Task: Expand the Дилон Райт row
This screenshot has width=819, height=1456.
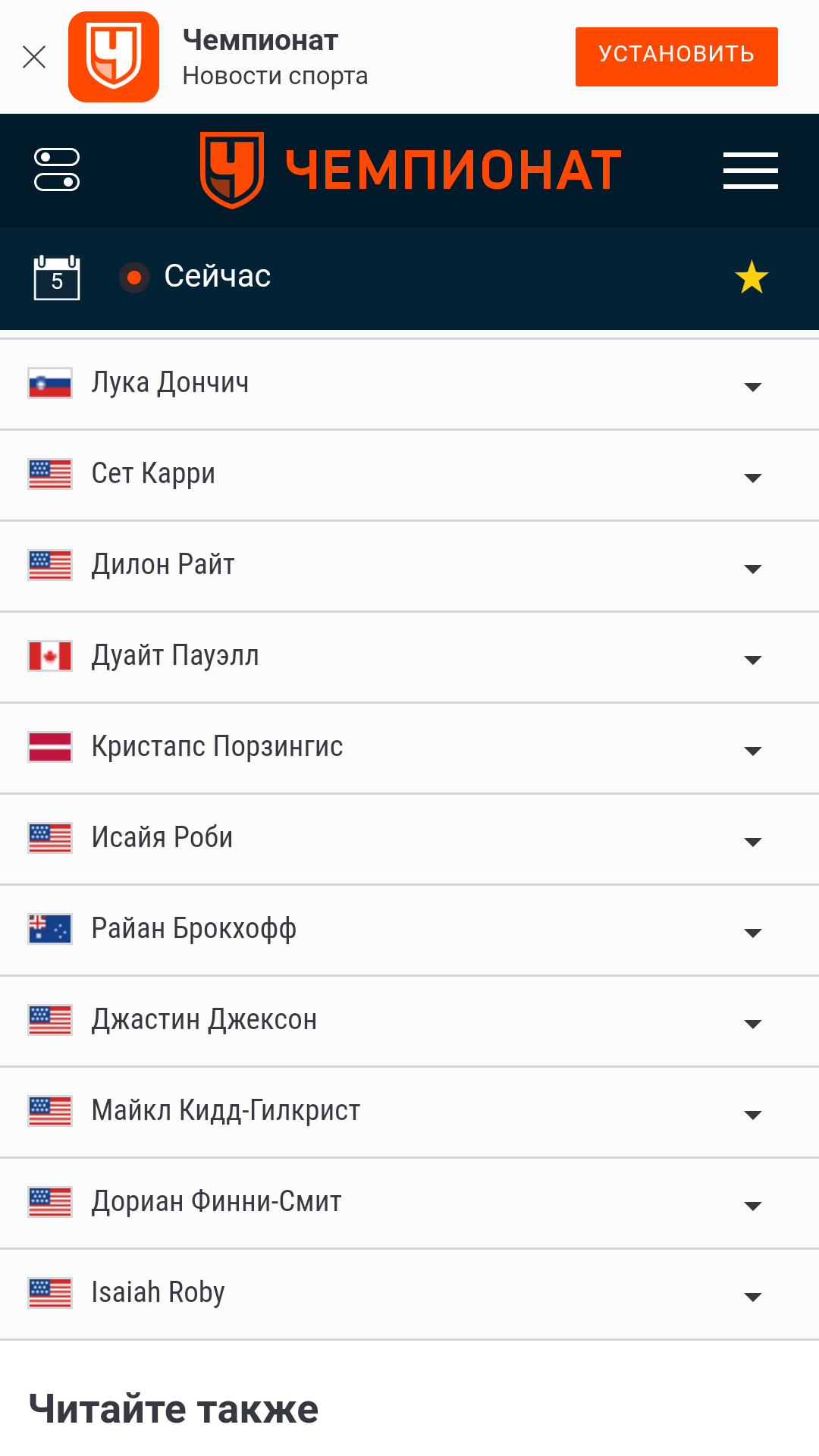Action: 409,566
